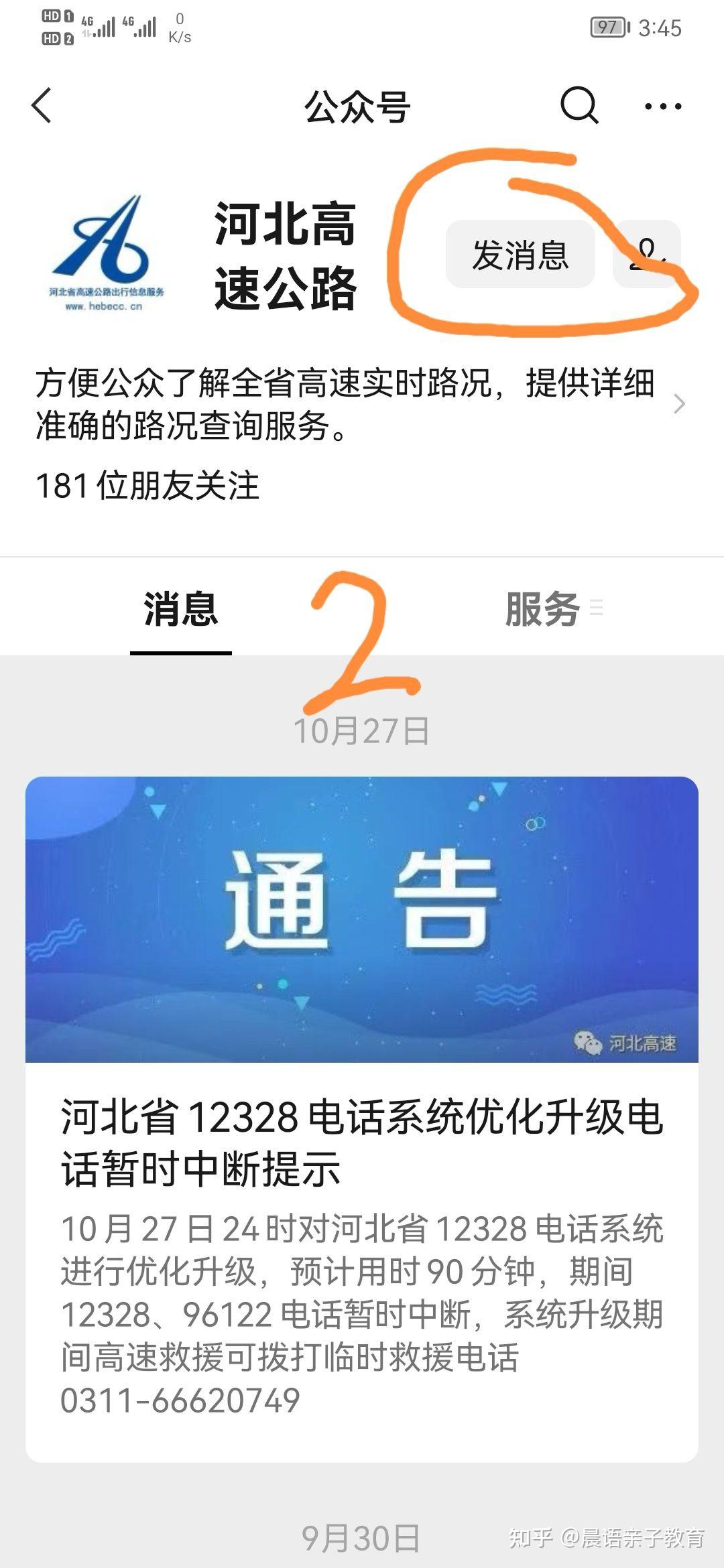Tap the 发消息 button
The height and width of the screenshot is (1568, 724).
[x=520, y=255]
